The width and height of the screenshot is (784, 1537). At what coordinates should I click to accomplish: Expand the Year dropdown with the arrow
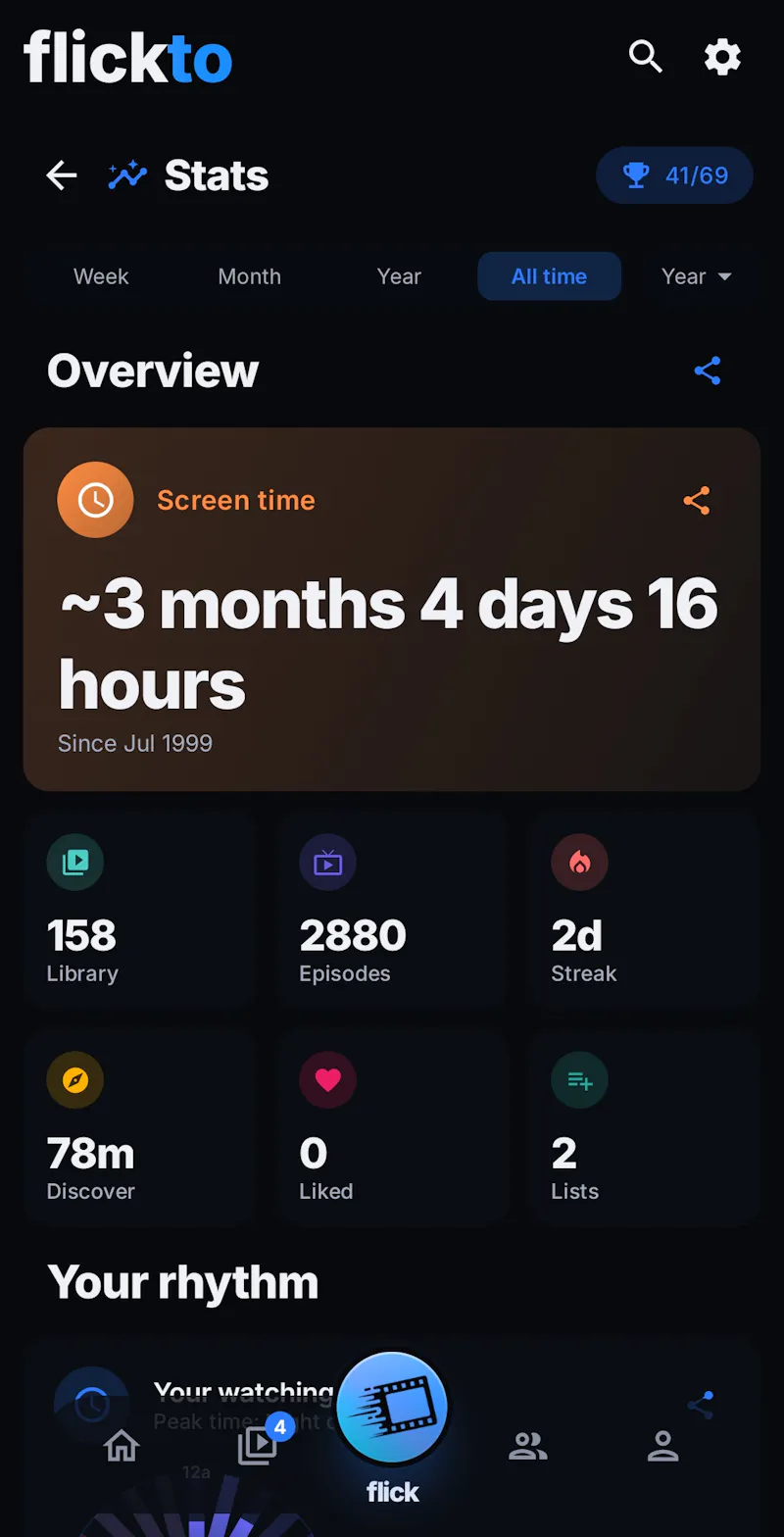(x=696, y=276)
